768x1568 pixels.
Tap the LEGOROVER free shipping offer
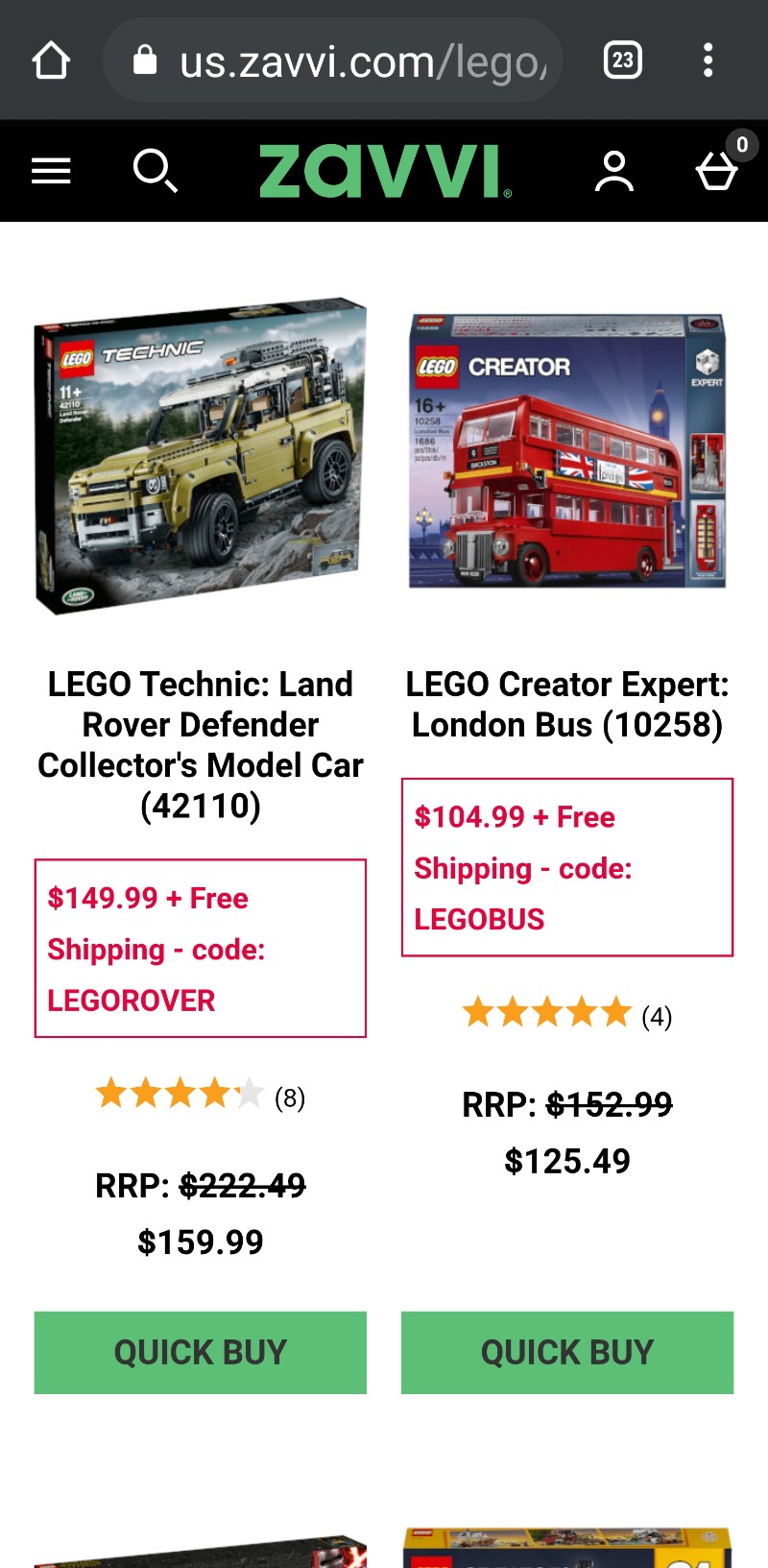tap(200, 949)
